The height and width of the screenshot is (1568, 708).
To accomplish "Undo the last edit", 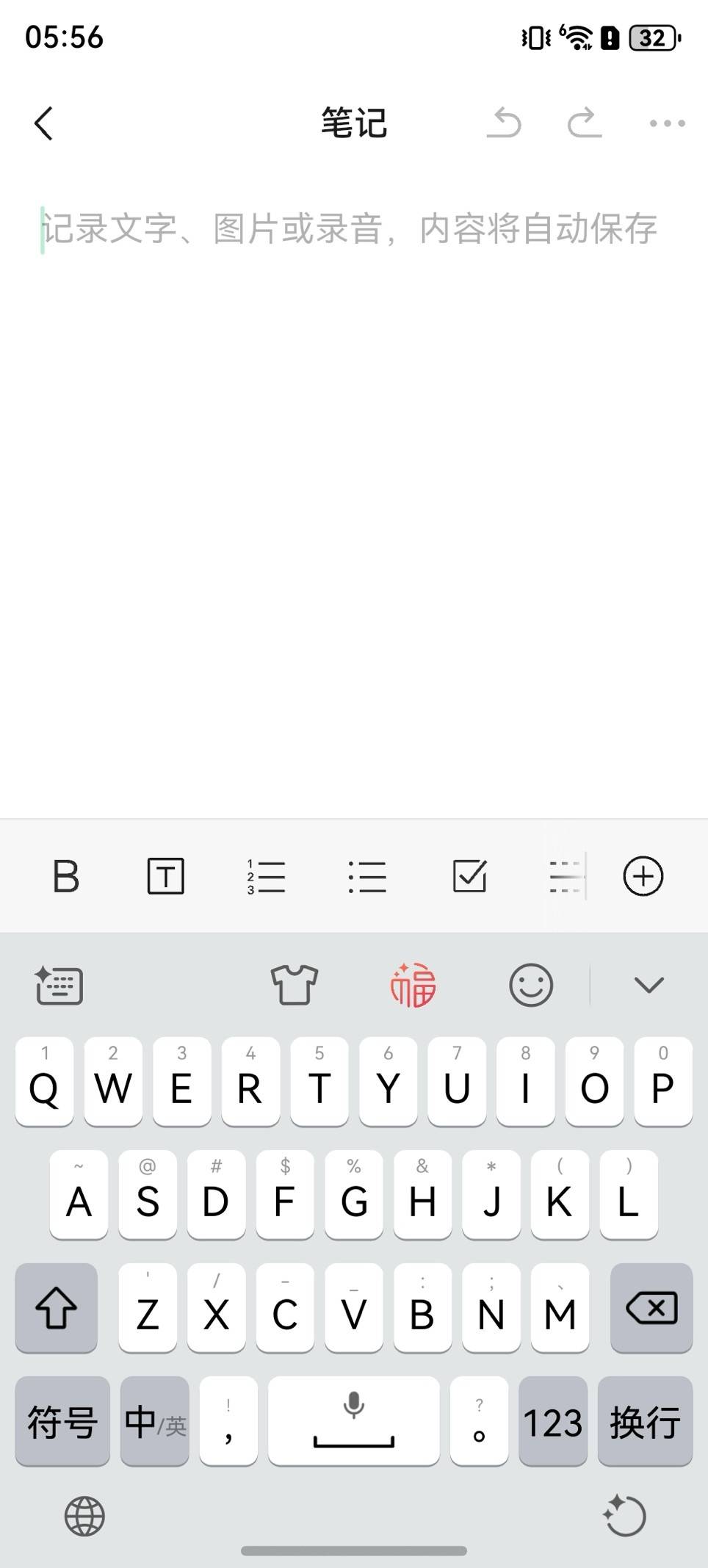I will point(505,123).
